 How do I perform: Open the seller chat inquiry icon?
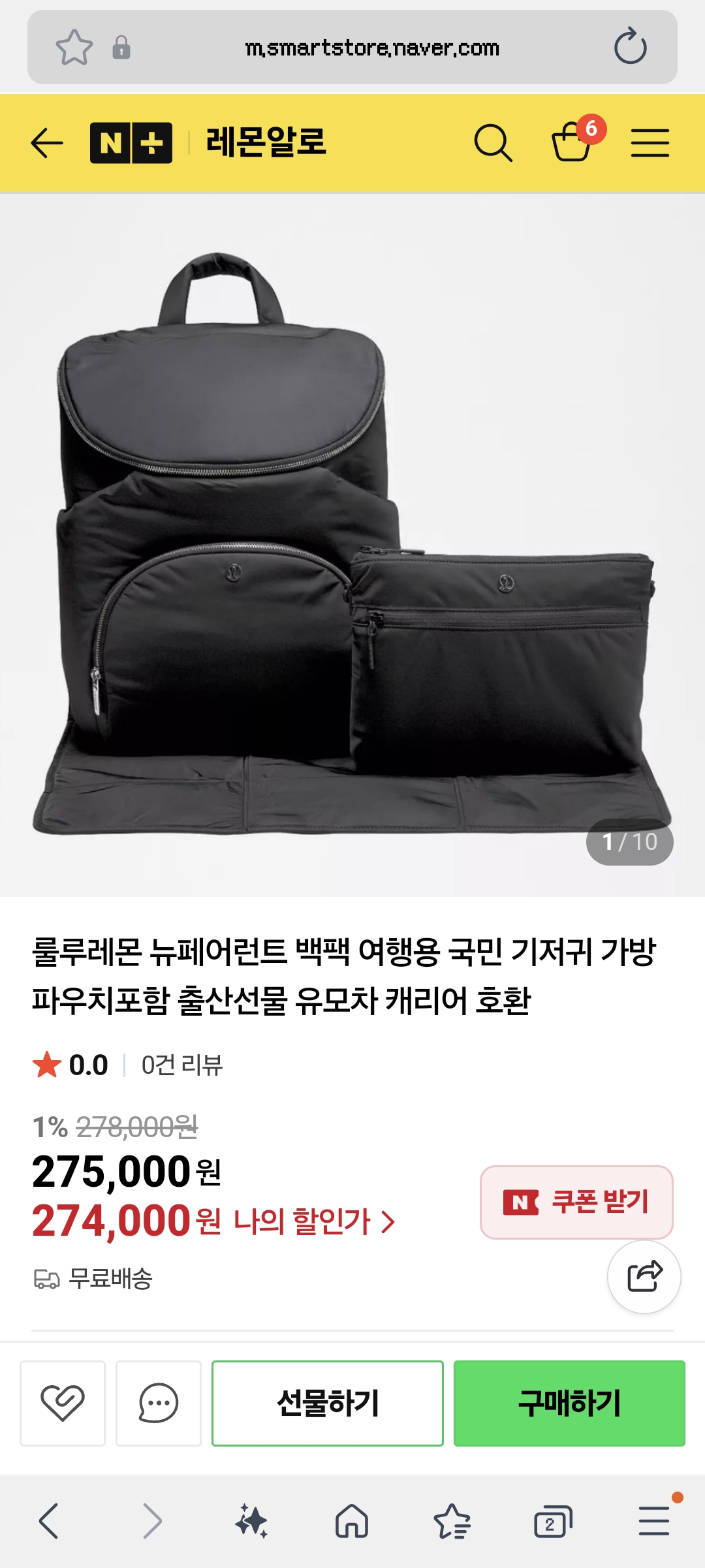click(159, 1403)
